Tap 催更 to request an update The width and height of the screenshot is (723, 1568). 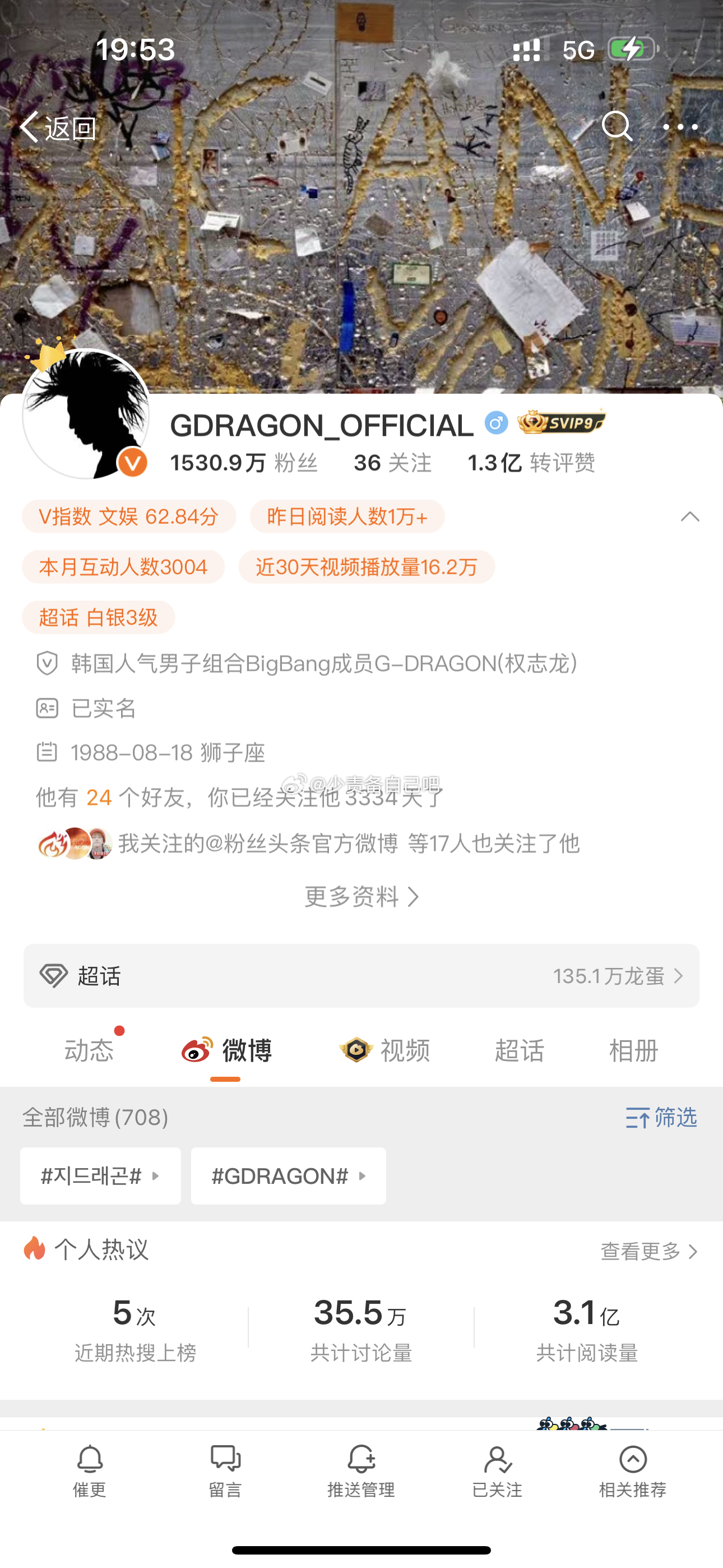coord(90,1470)
